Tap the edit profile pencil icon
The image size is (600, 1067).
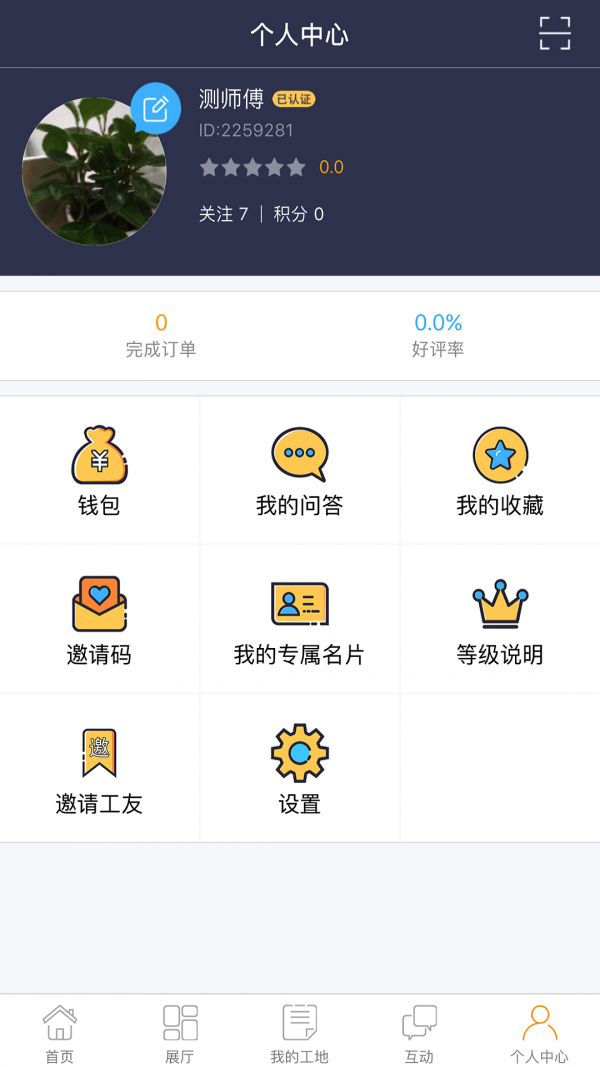tap(156, 108)
